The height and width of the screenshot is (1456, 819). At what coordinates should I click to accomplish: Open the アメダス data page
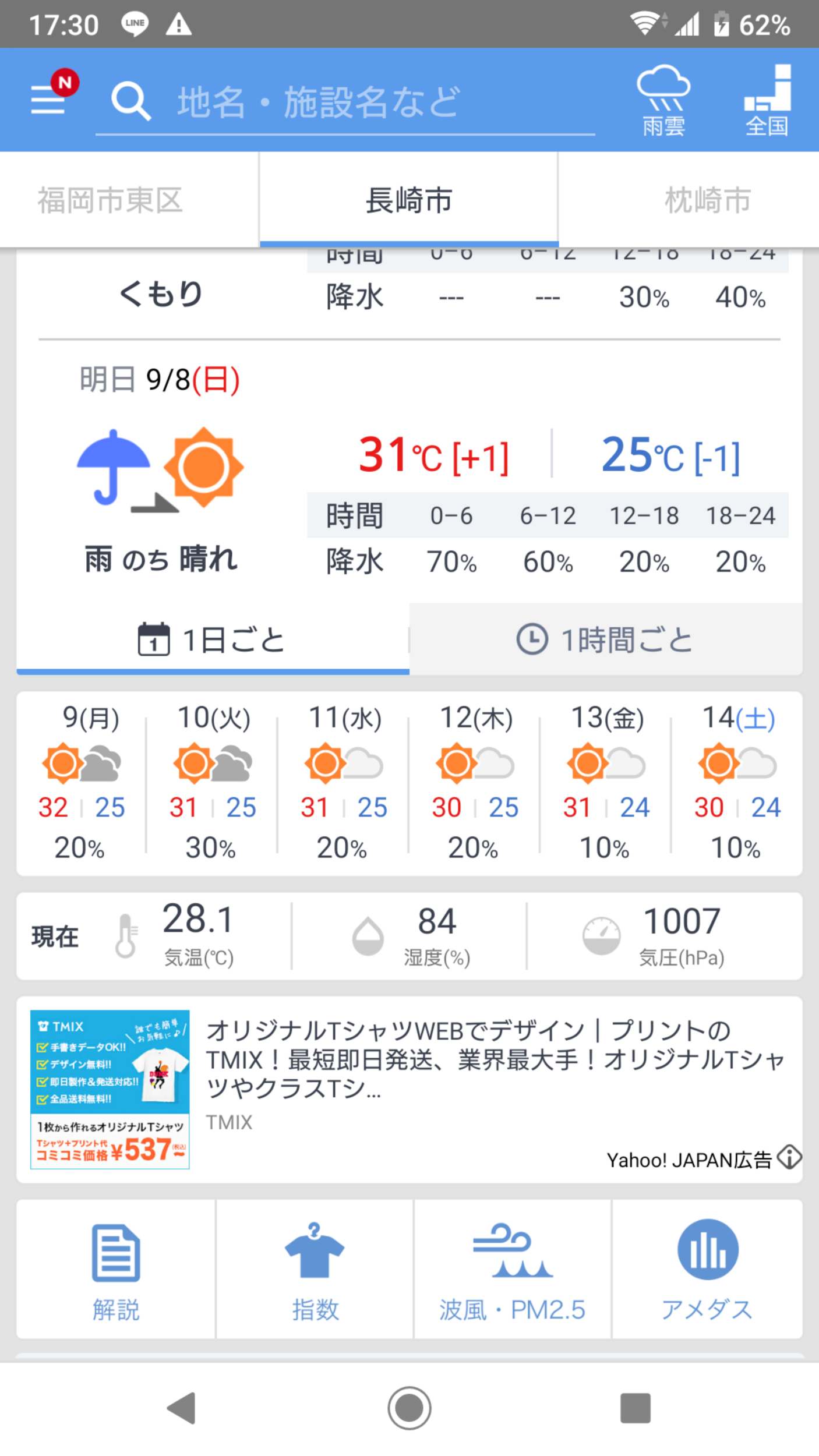[707, 1269]
